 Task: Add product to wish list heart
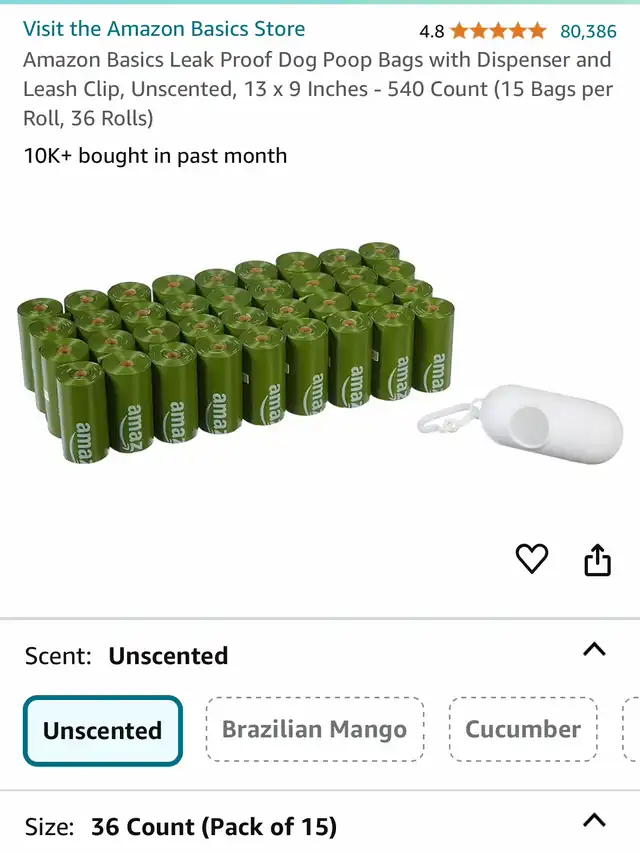531,559
